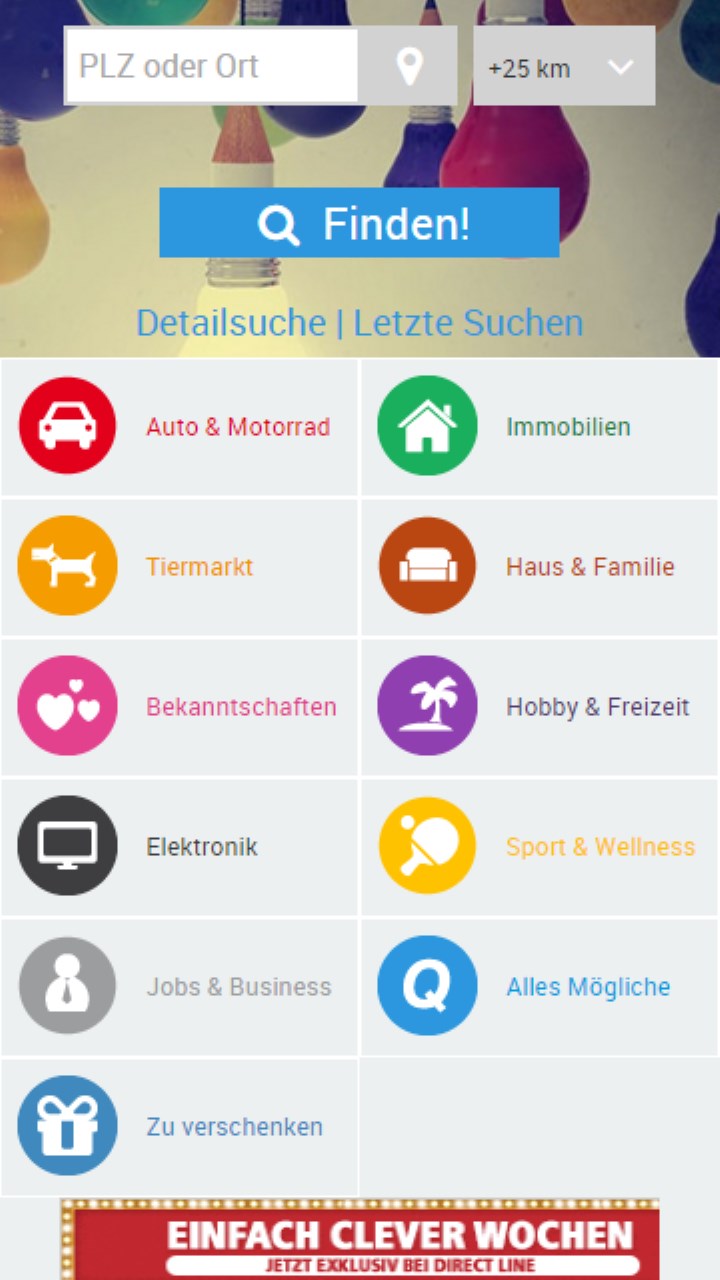Screen dimensions: 720x1280
Task: Open the Auto & Motorrad category
Action: pyautogui.click(x=180, y=427)
